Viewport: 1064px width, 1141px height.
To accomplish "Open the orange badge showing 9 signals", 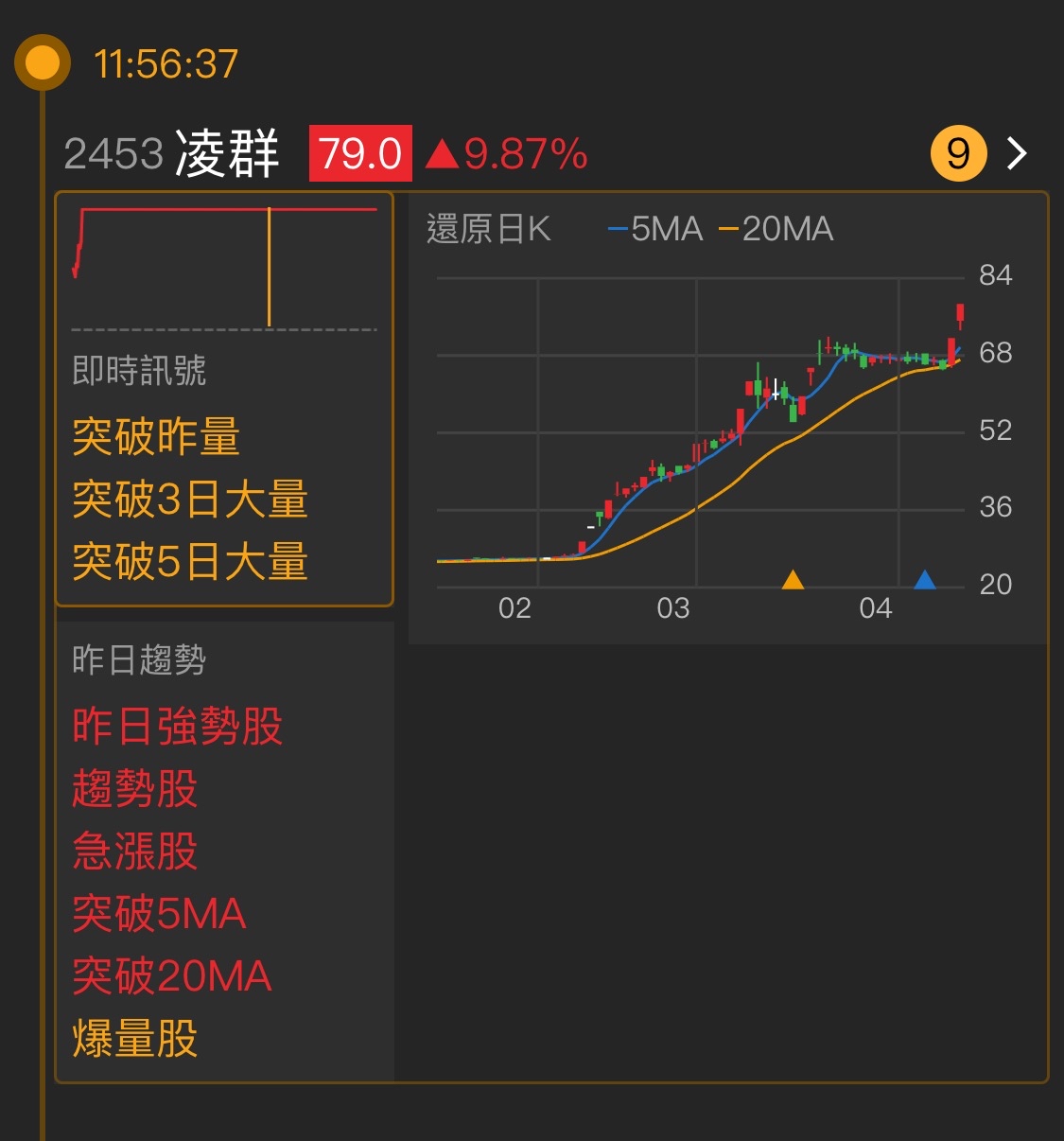I will 959,152.
